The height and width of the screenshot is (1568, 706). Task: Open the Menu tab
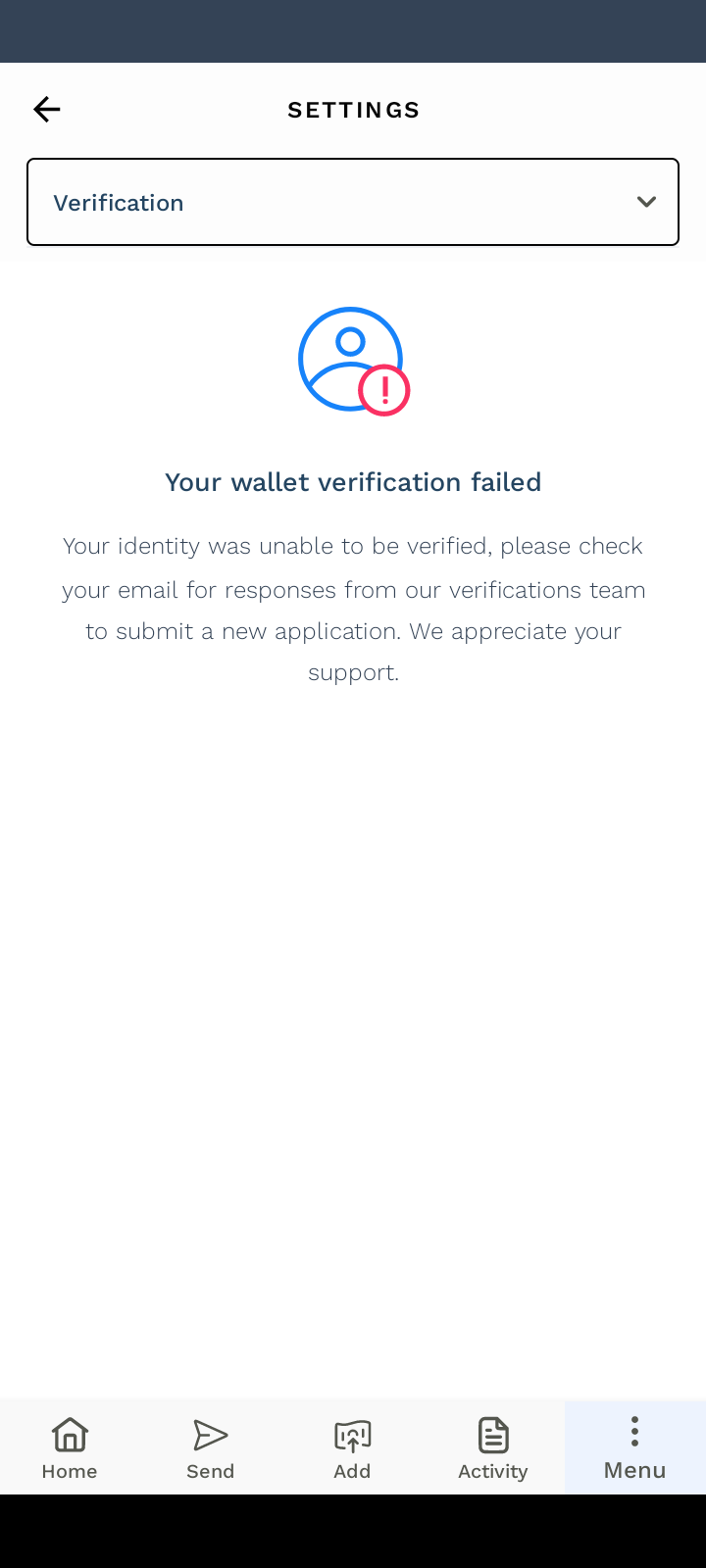coord(634,1447)
